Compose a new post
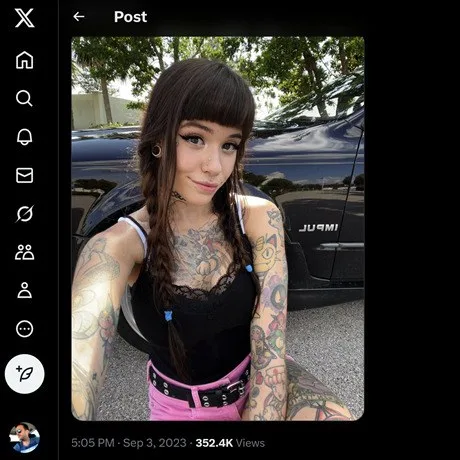The width and height of the screenshot is (460, 460). click(25, 374)
